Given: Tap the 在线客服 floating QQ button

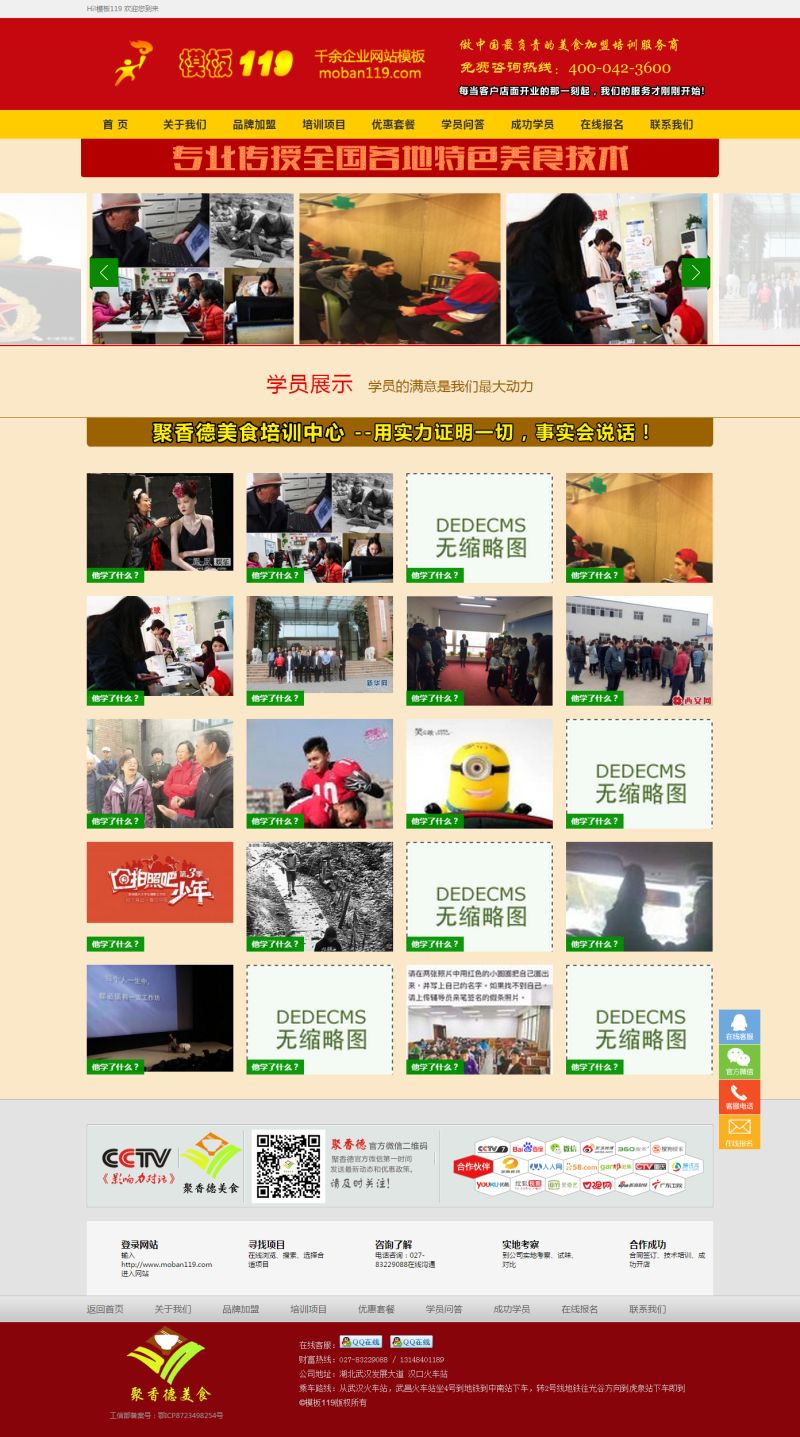Looking at the screenshot, I should 739,1027.
